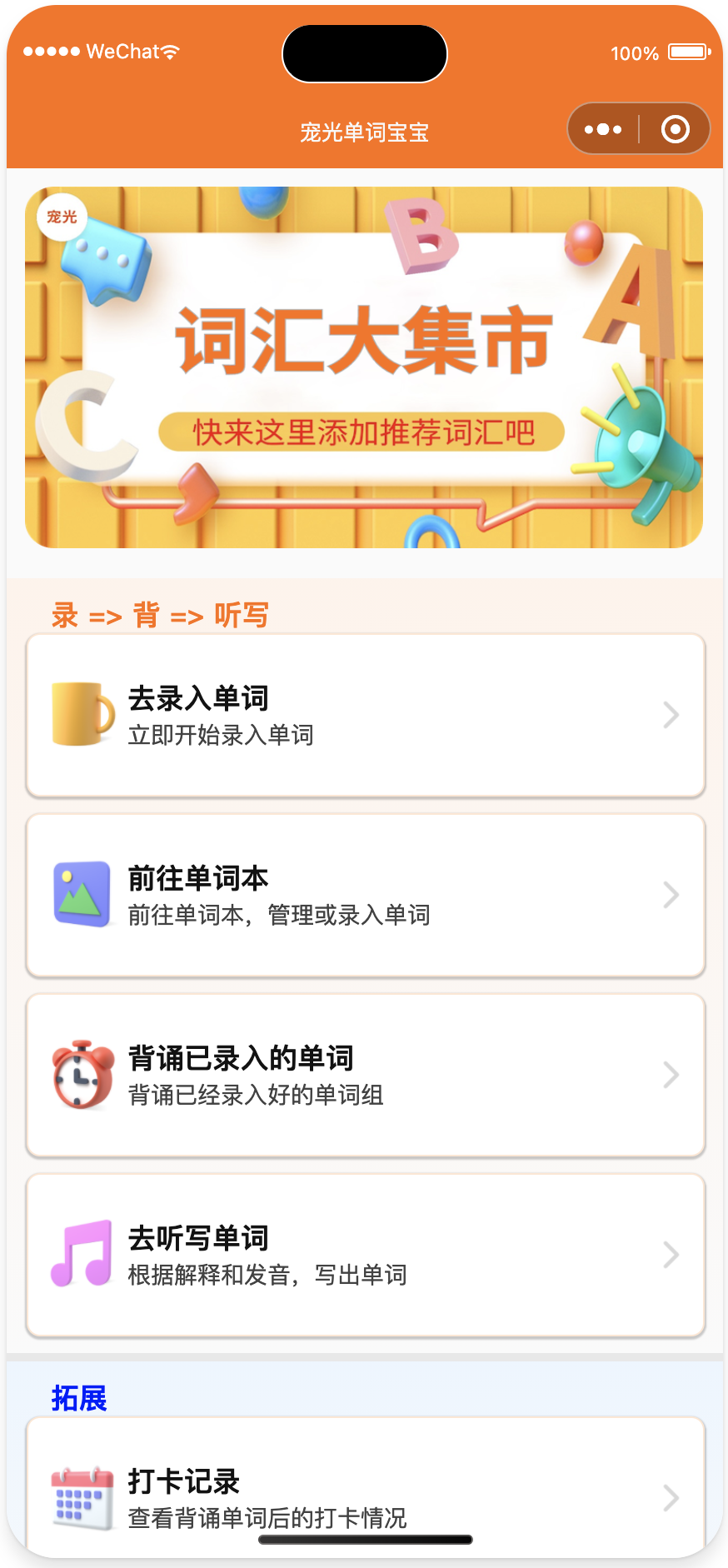Start 去听写单词 dictation
The image size is (728, 1568).
point(366,1256)
